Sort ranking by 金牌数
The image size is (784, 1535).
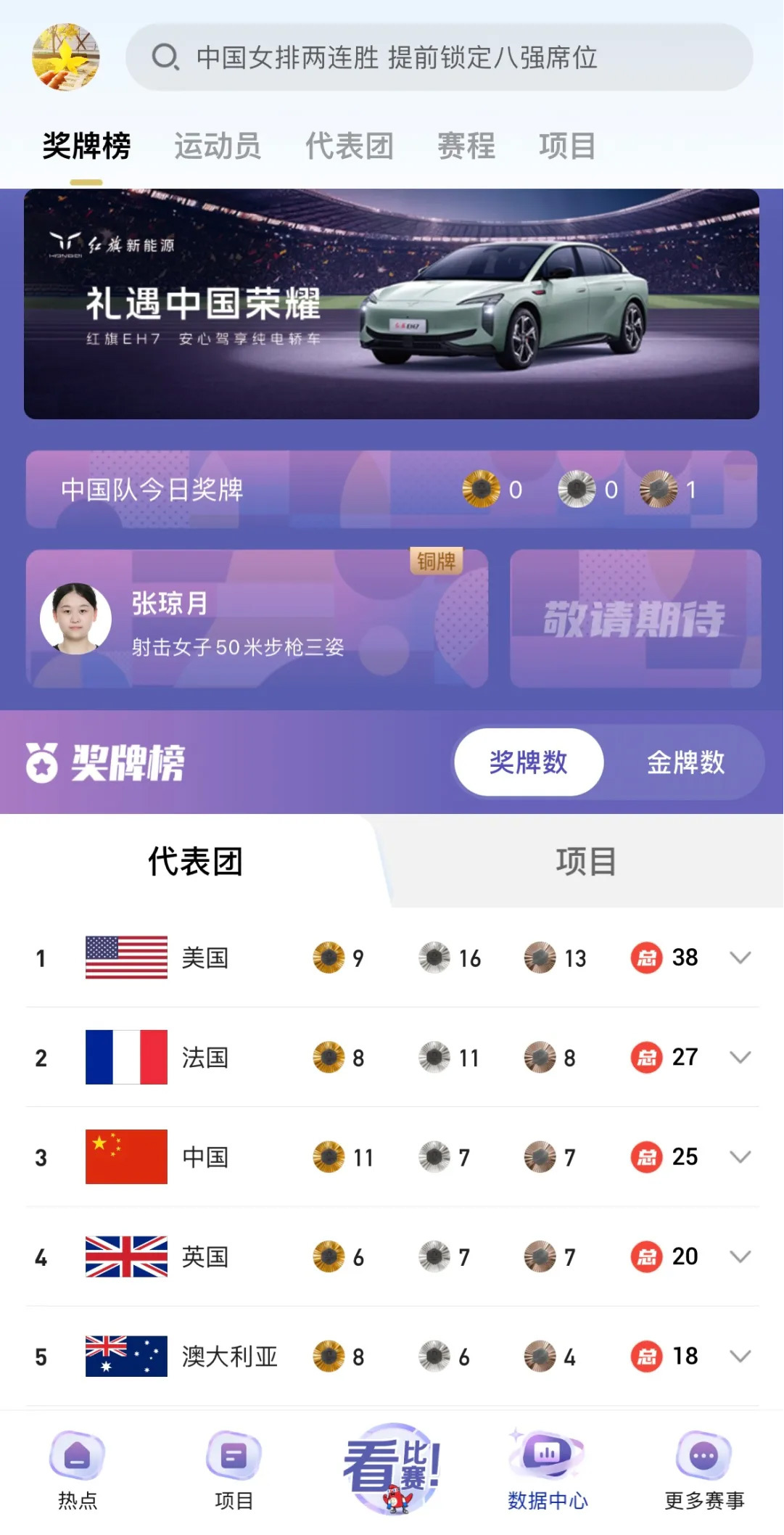coord(685,762)
